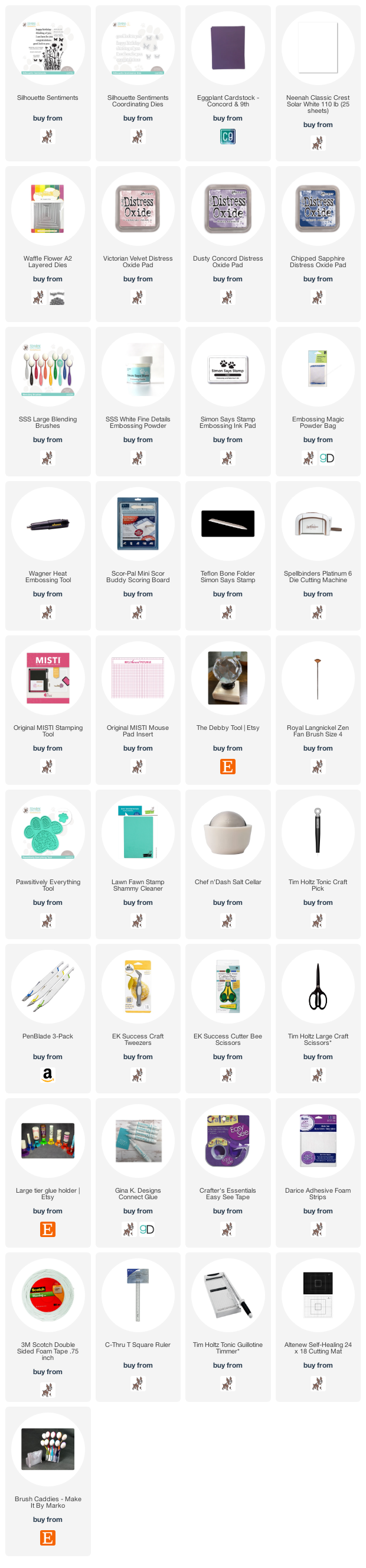366x1568 pixels.
Task: Open Original MISTI Stamping Tool product
Action: 48,677
